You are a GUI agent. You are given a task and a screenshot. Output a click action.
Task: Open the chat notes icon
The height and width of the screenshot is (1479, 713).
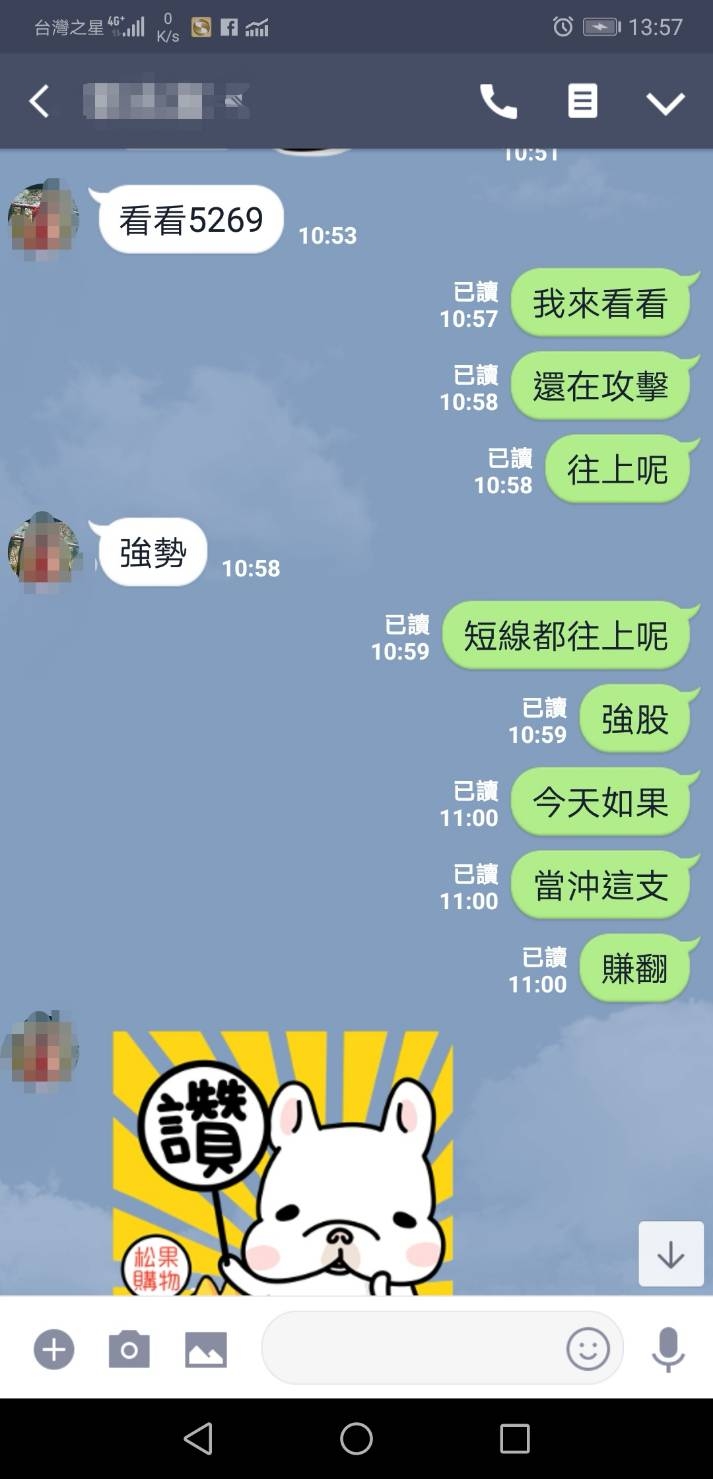(582, 101)
